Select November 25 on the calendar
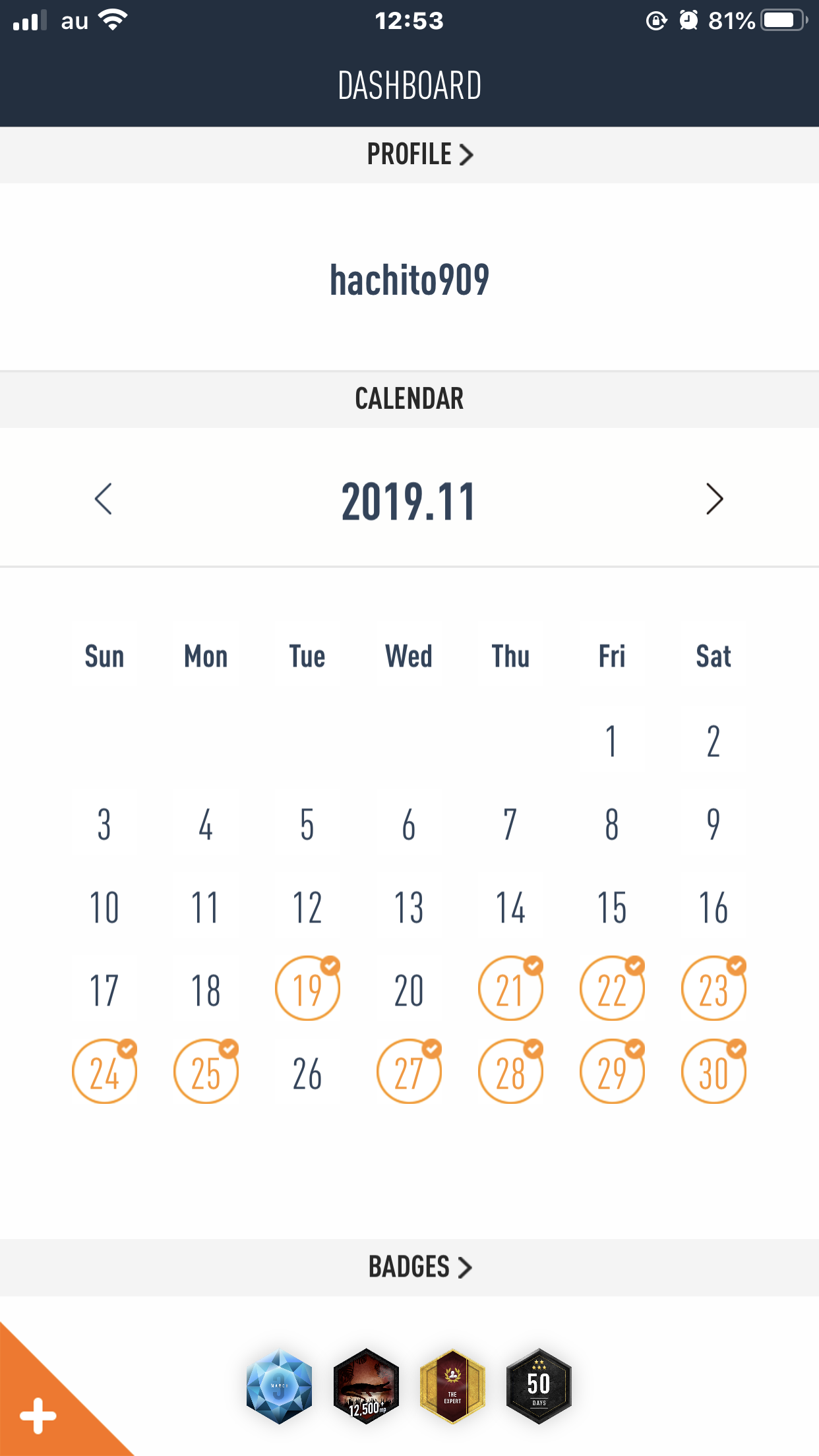Image resolution: width=819 pixels, height=1456 pixels. (x=206, y=1072)
